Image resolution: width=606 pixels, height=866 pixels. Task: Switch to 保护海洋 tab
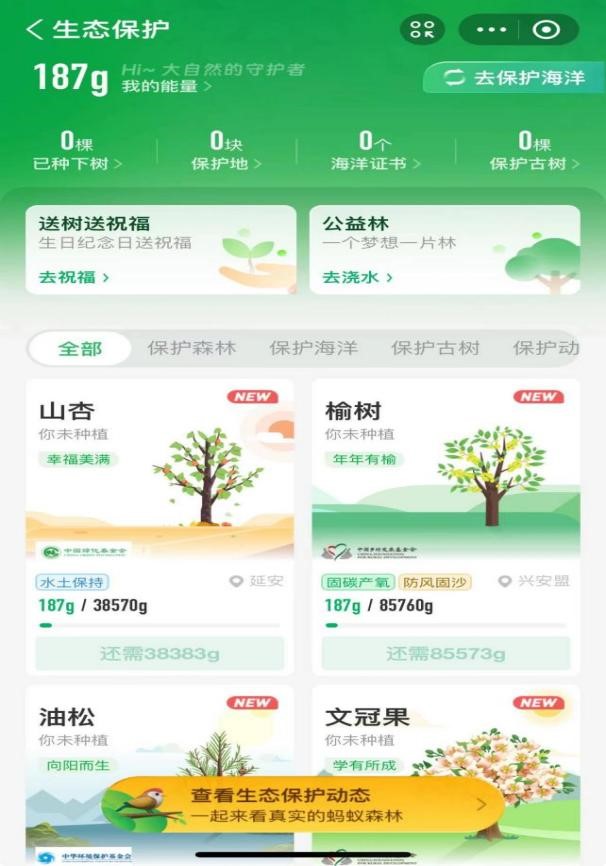coord(313,348)
